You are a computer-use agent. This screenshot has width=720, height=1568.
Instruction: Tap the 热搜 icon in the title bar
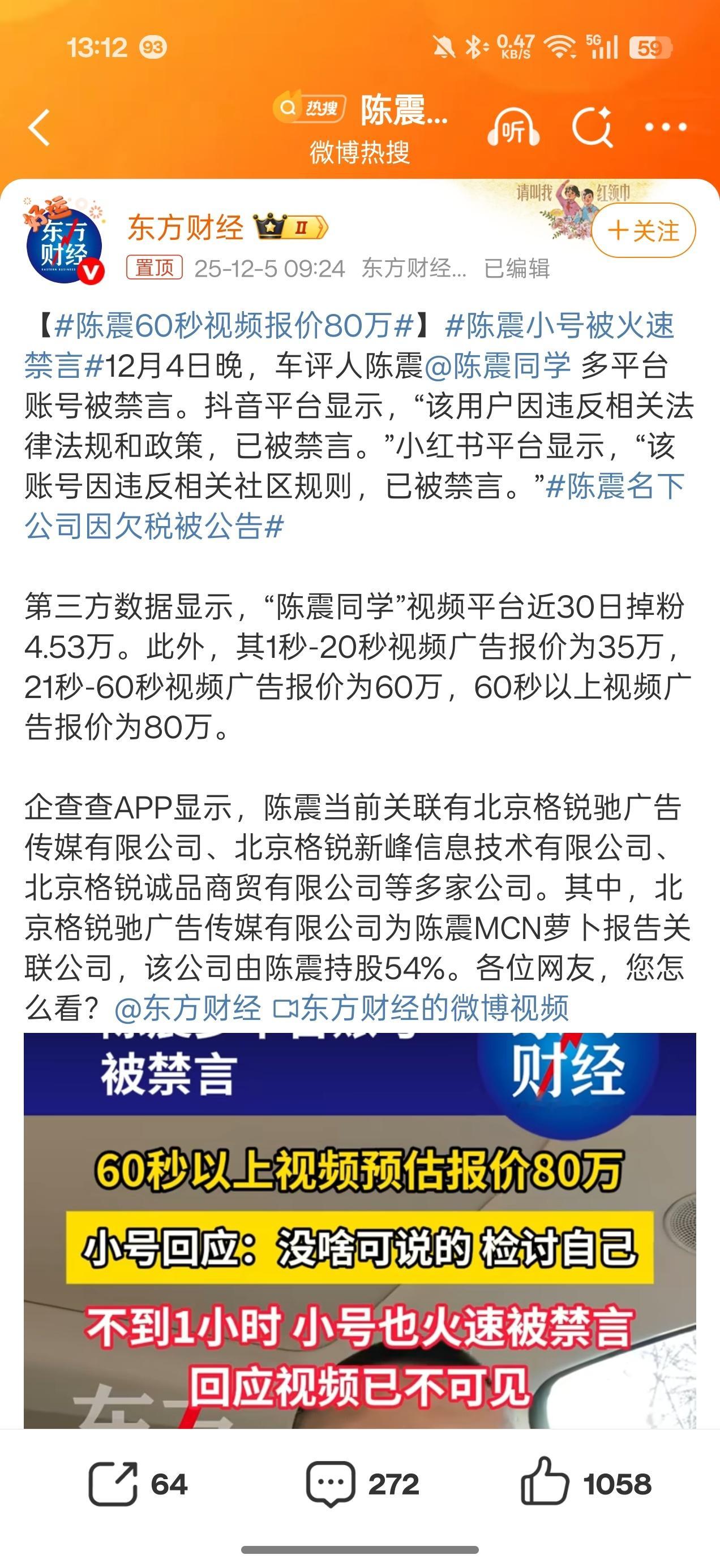pos(311,106)
